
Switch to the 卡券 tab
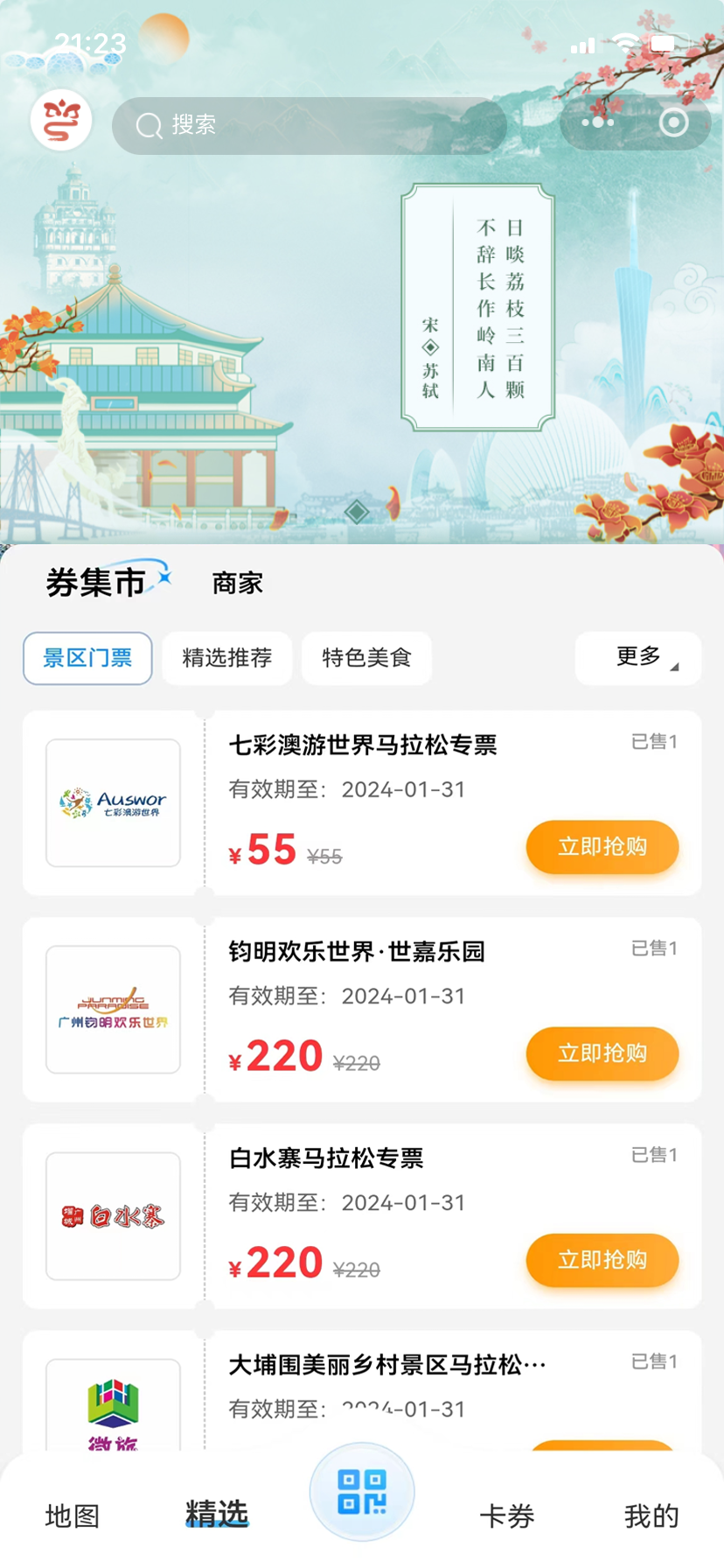click(507, 1515)
